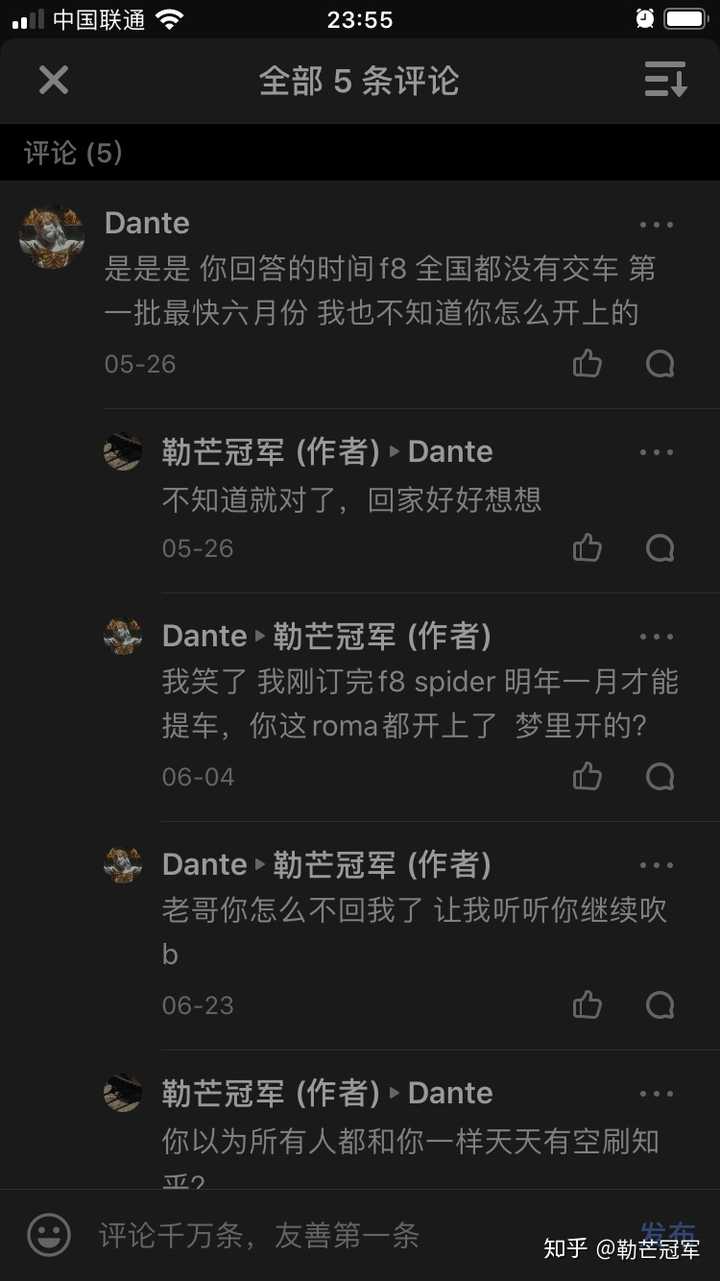
Task: Open overflow menu on Dante's 06-23 comment
Action: pyautogui.click(x=656, y=865)
